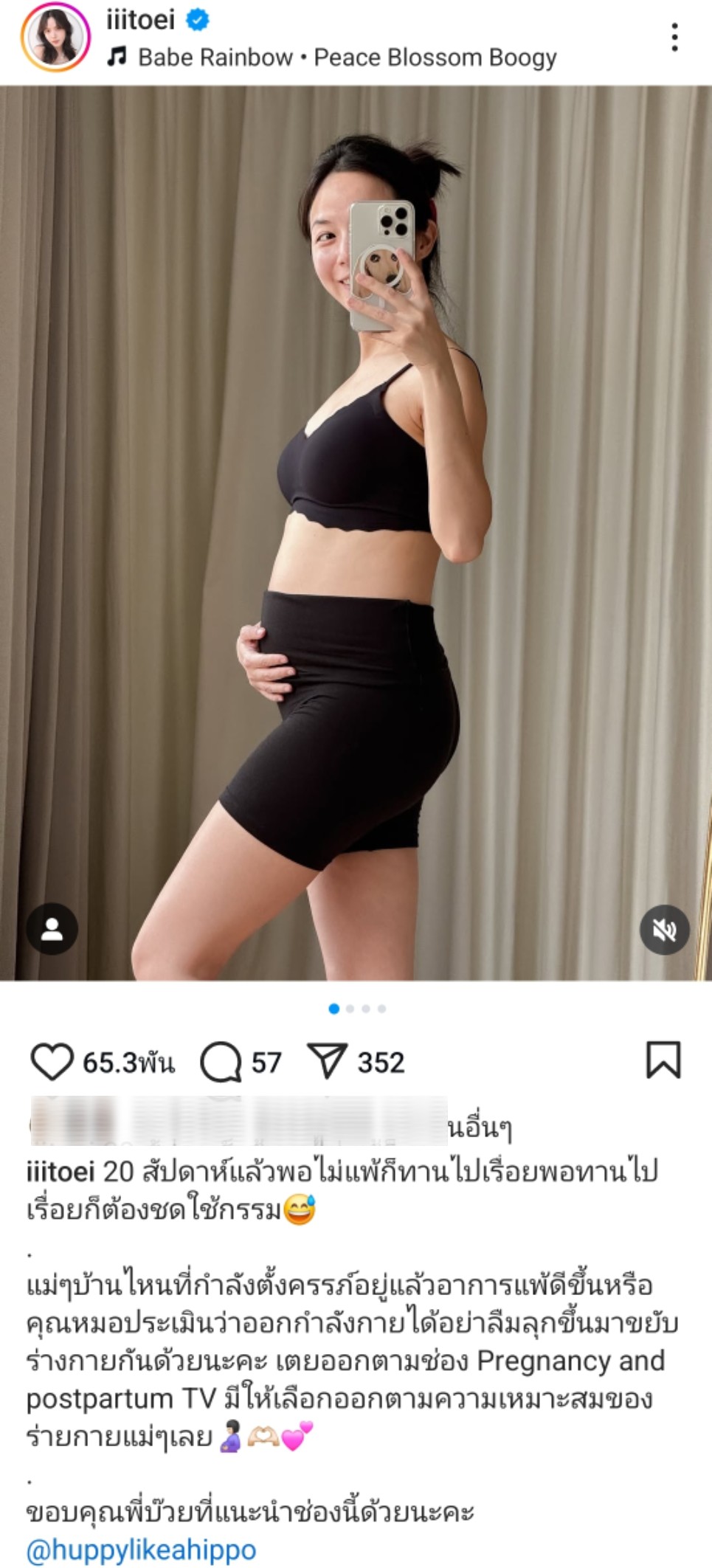Open the Babe Rainbow Peace Blossom Boogy audio
The image size is (712, 1568).
pyautogui.click(x=347, y=58)
